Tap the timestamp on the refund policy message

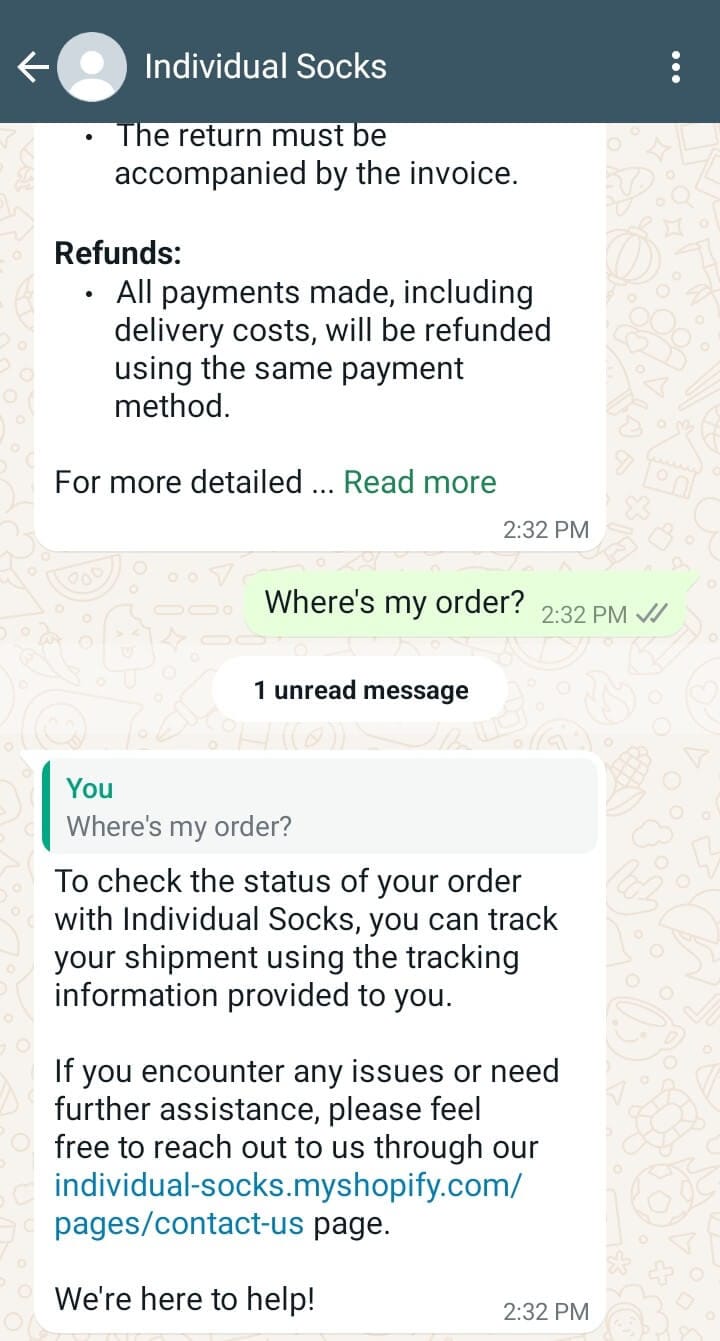coord(546,529)
